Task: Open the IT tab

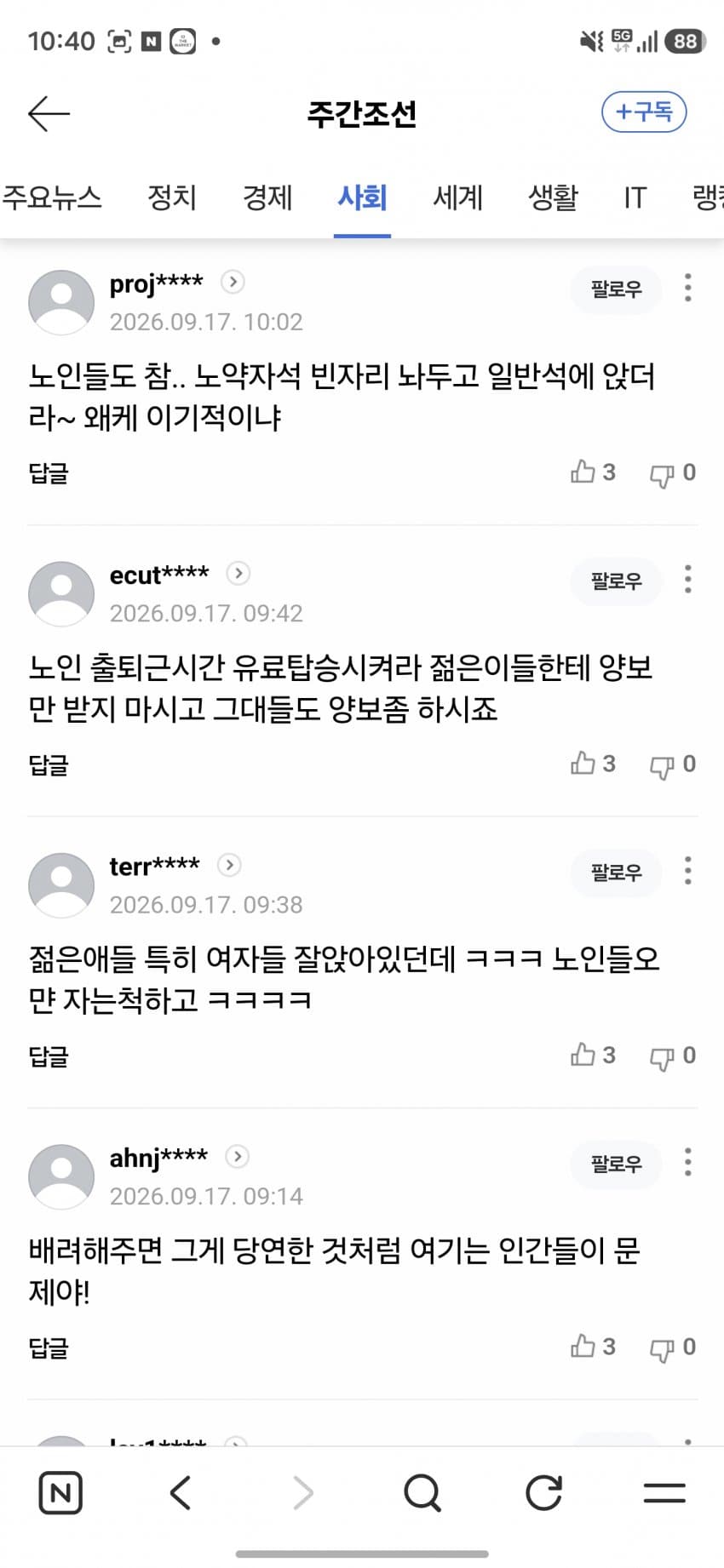Action: [x=635, y=197]
